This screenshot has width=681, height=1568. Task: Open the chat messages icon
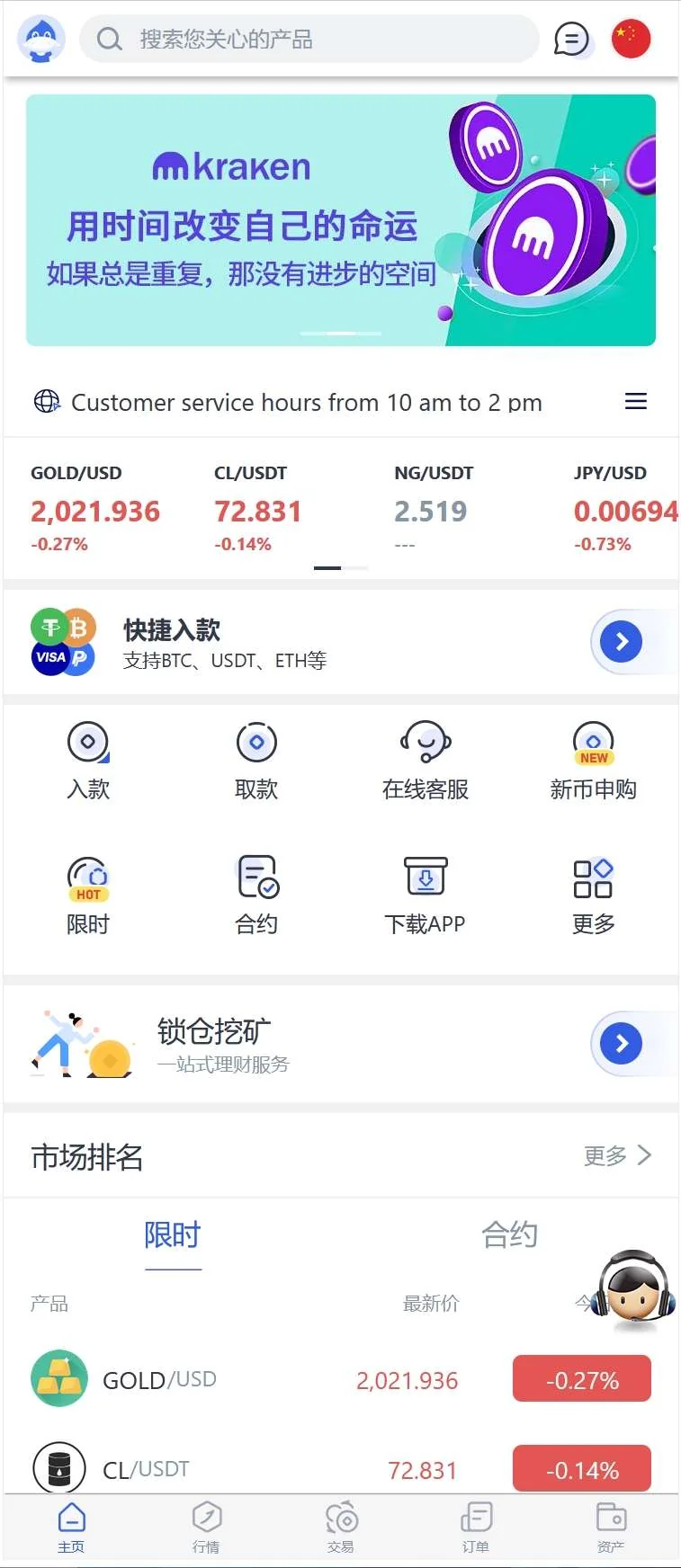point(571,40)
